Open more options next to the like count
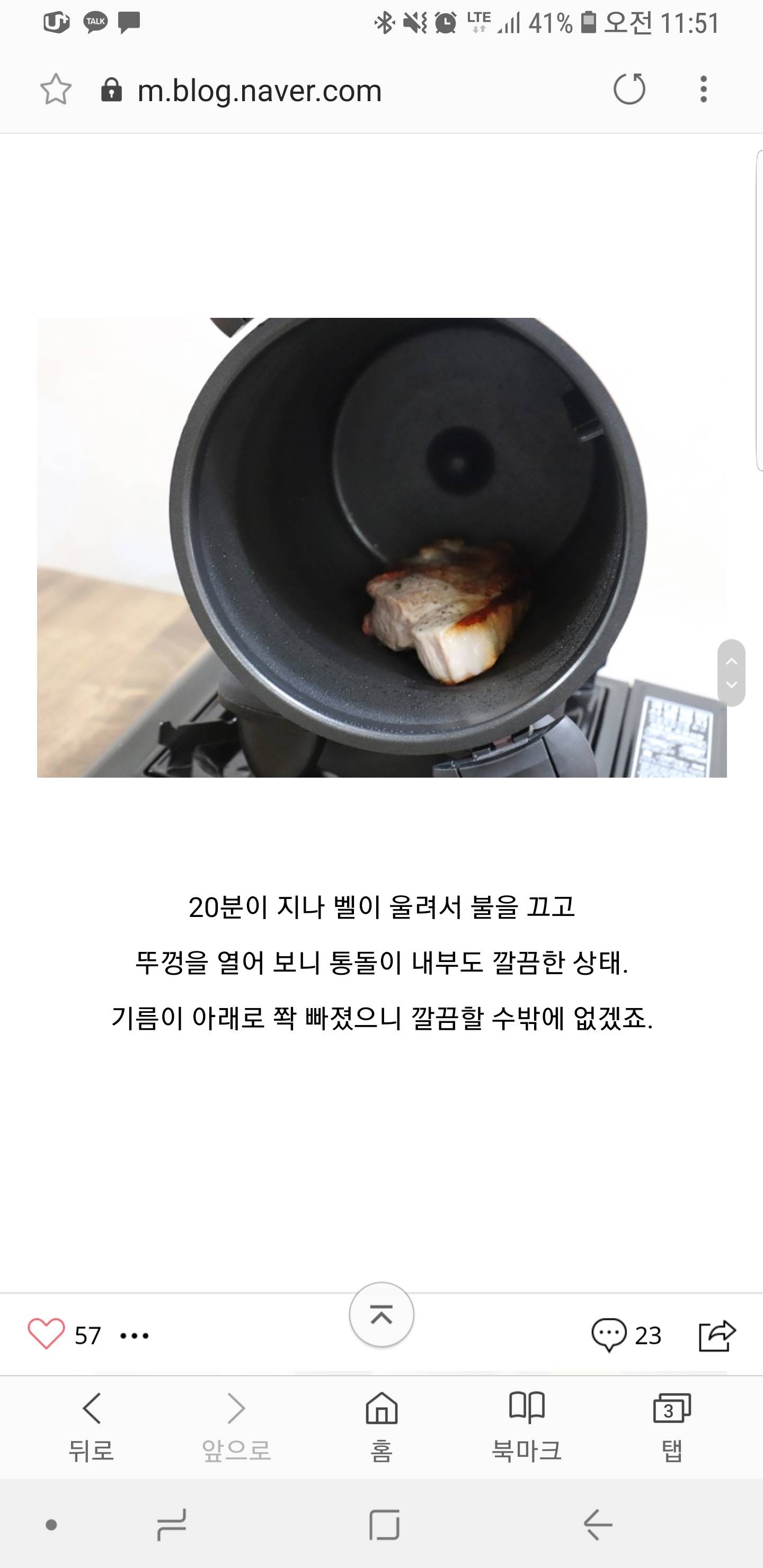This screenshot has width=763, height=1568. pos(135,1335)
